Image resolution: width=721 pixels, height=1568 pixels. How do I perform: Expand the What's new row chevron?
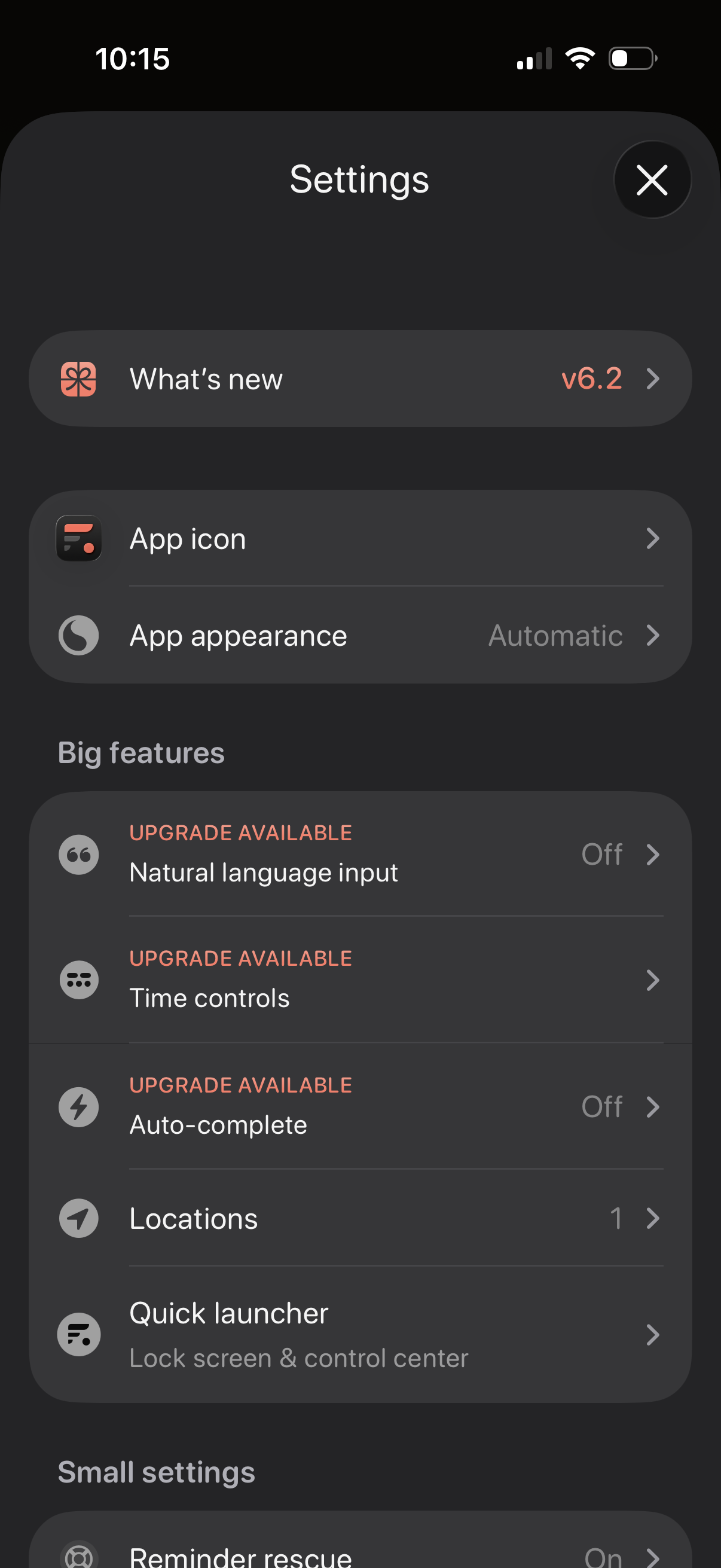click(x=653, y=378)
